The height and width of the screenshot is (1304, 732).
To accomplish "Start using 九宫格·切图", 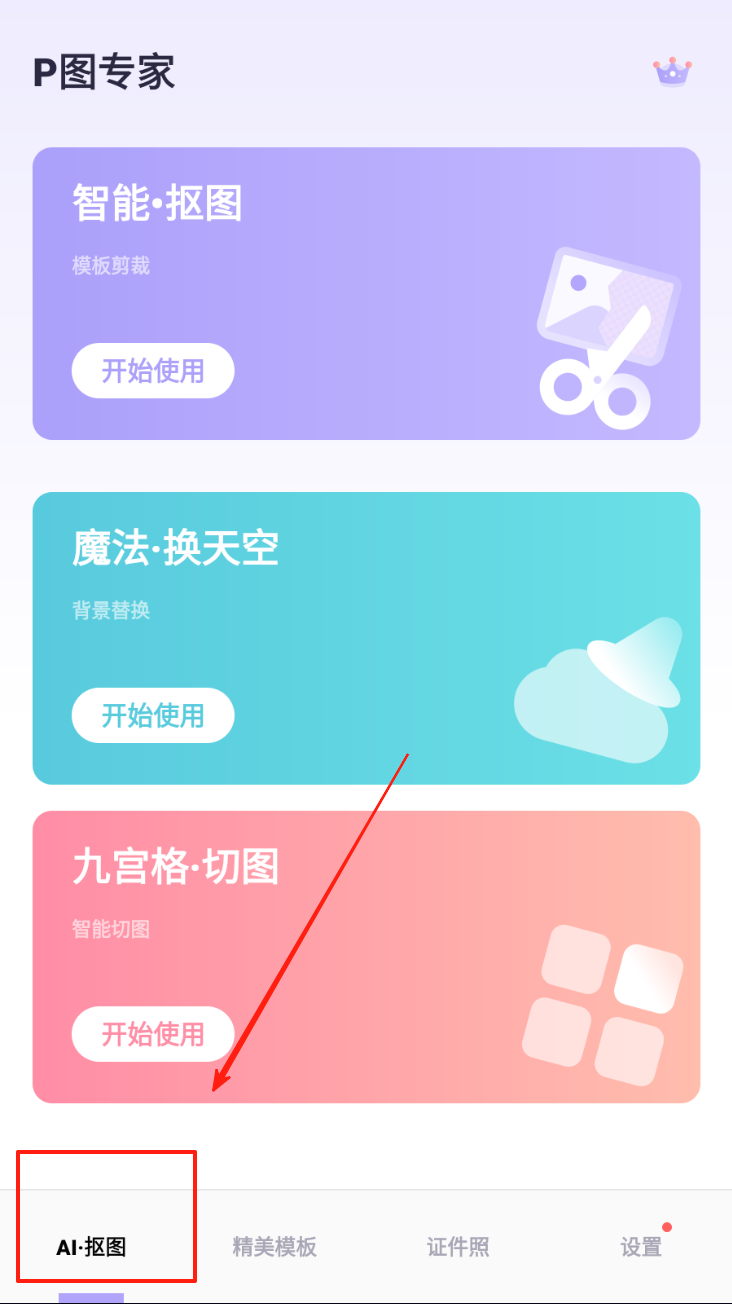I will pyautogui.click(x=153, y=1034).
